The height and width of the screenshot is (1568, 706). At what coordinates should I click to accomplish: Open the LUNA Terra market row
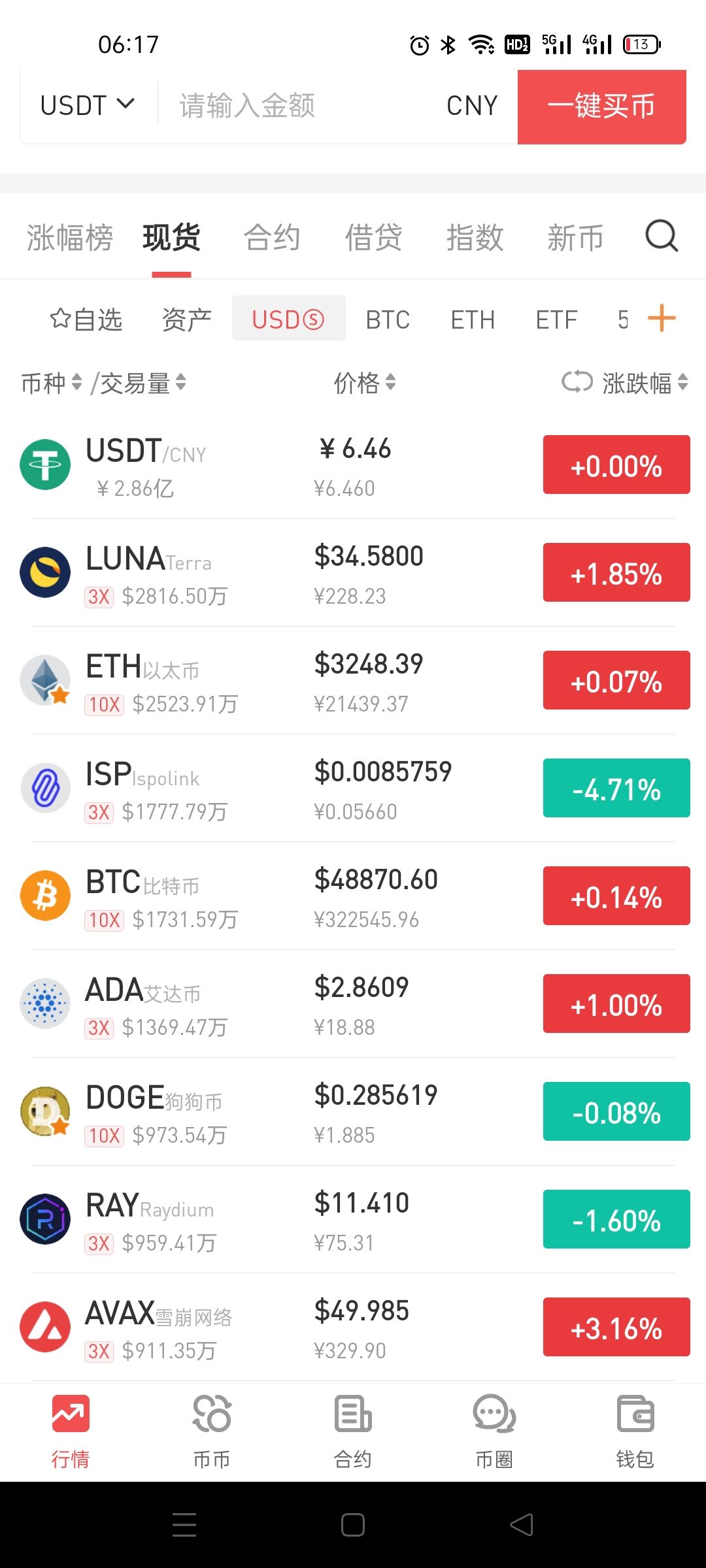coord(353,573)
